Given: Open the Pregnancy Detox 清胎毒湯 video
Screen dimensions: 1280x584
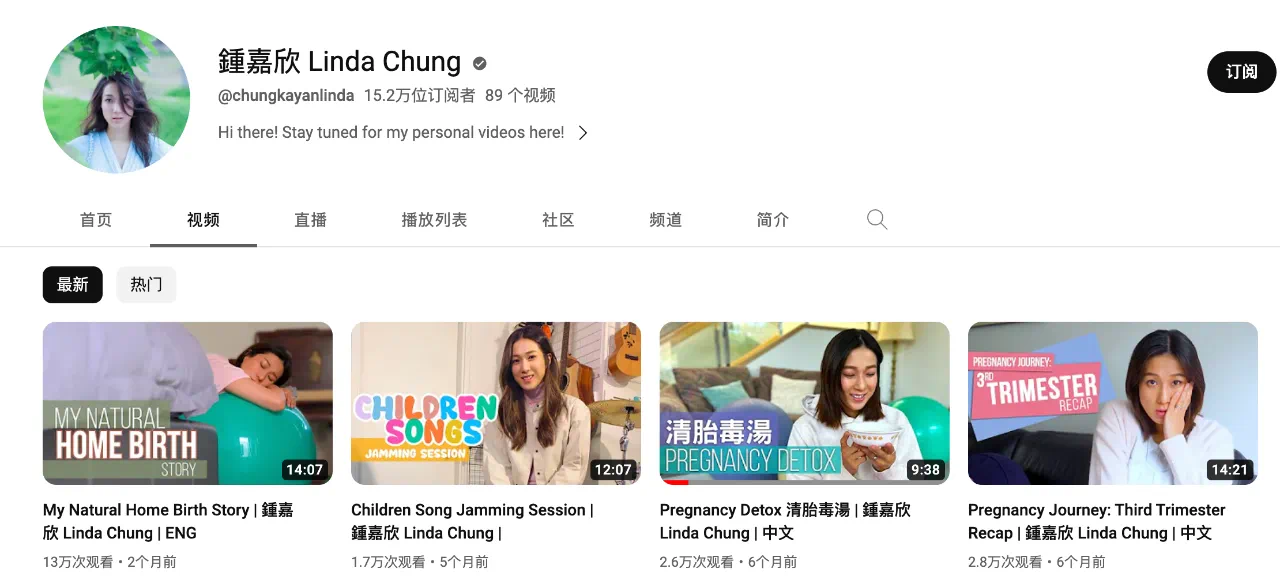Looking at the screenshot, I should point(804,403).
